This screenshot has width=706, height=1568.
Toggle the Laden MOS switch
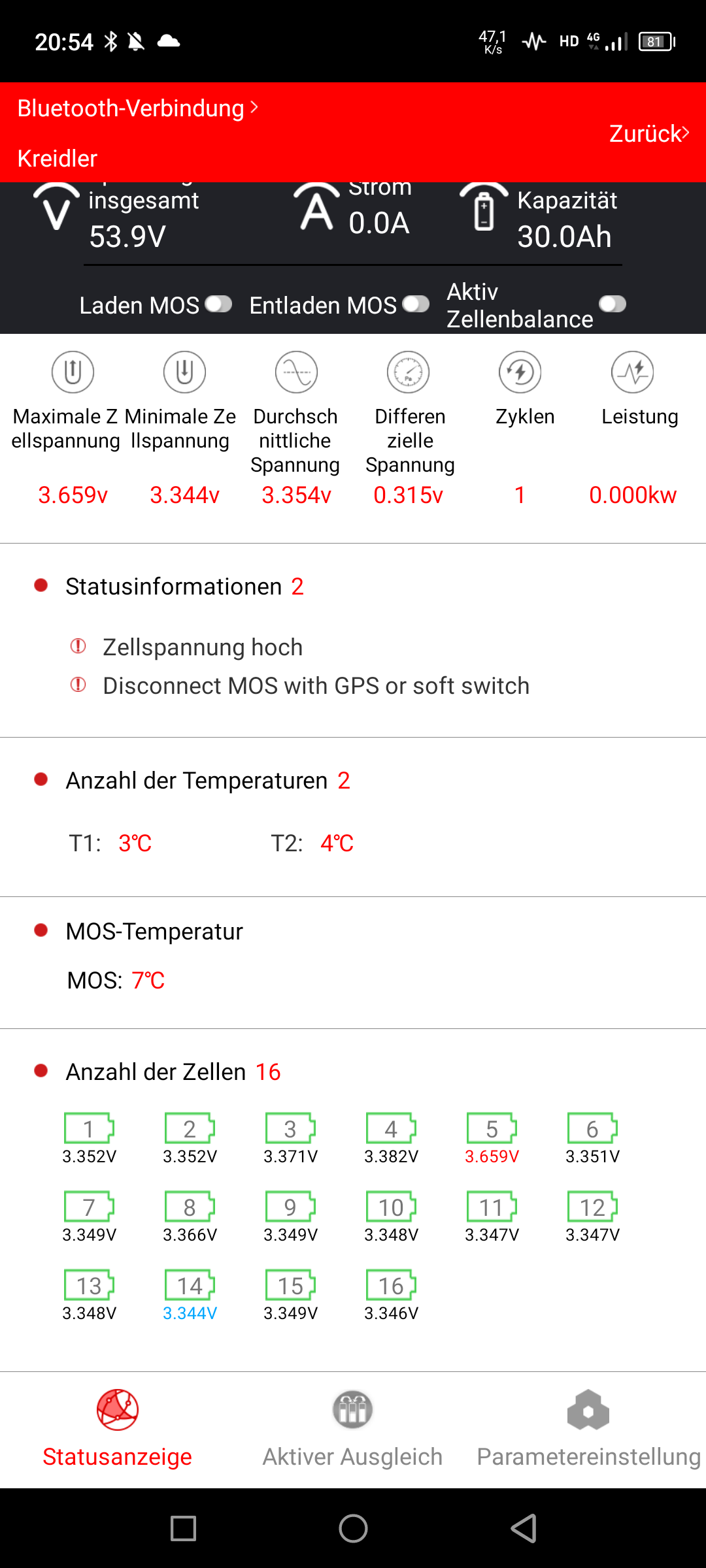coord(218,304)
